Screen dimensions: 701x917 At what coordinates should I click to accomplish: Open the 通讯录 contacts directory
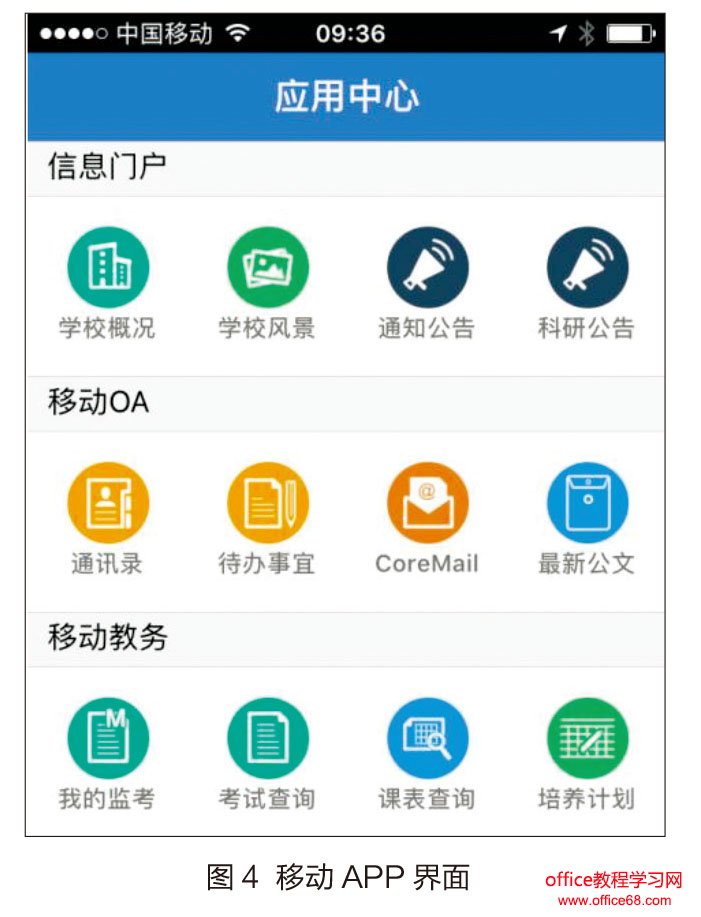tap(108, 503)
